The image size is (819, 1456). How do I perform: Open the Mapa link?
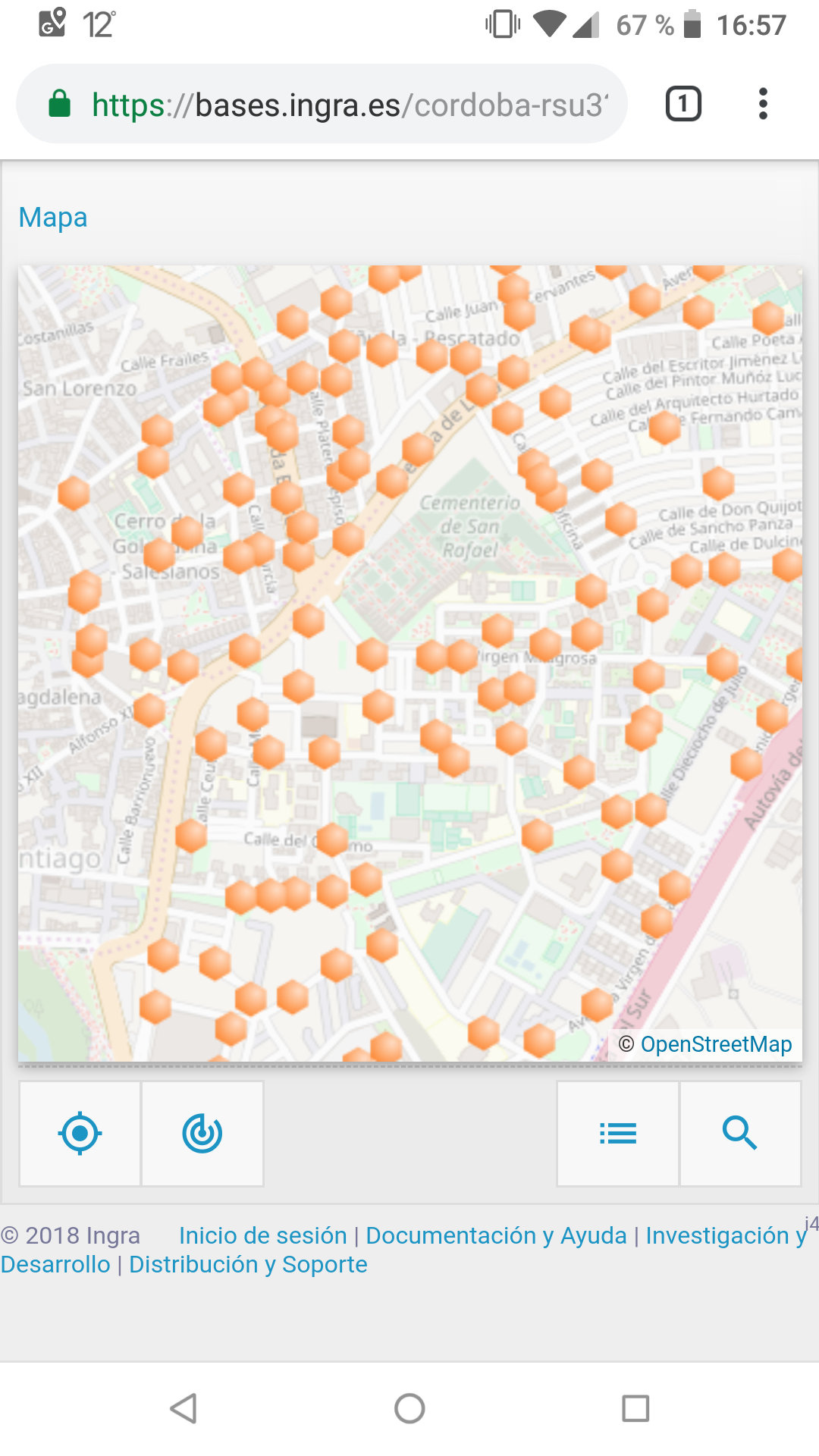(53, 218)
